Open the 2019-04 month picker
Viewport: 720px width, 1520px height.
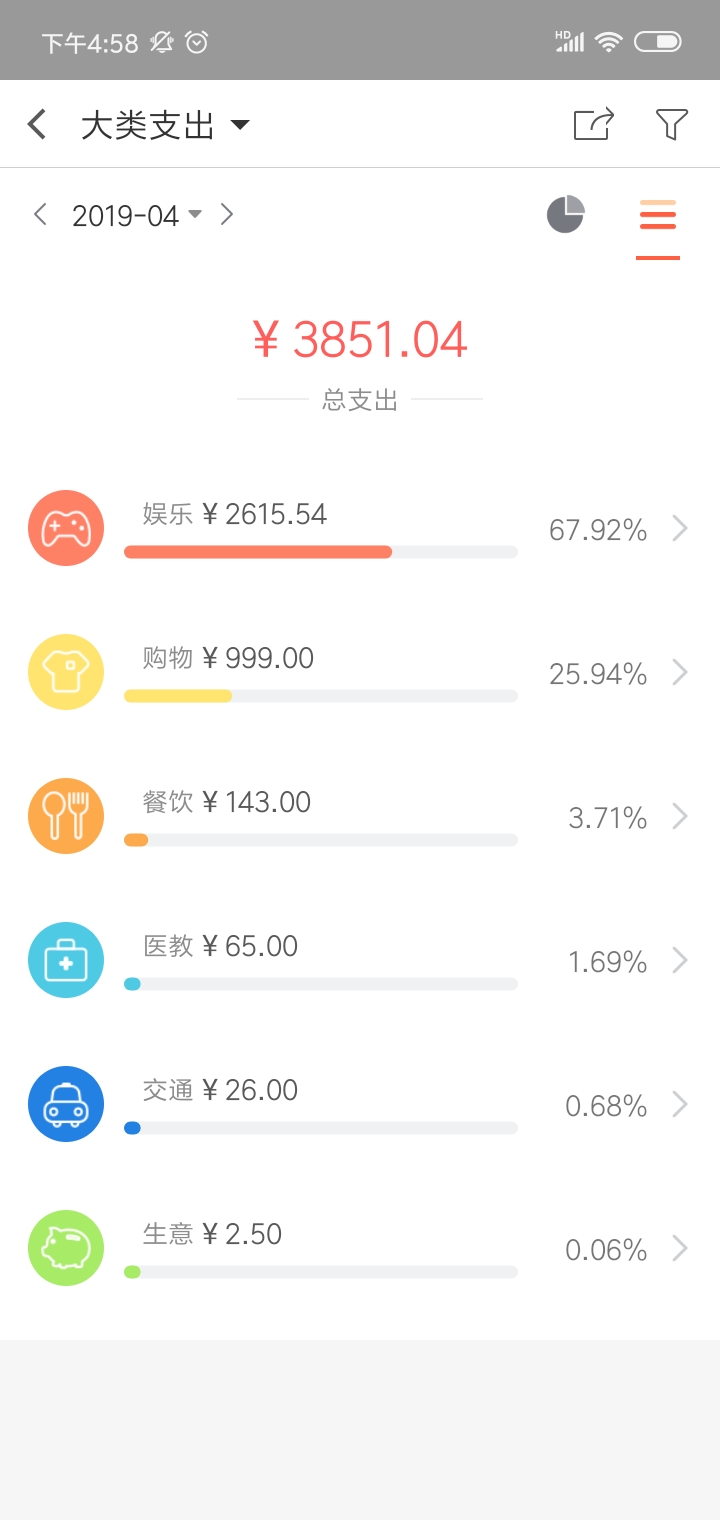[137, 215]
